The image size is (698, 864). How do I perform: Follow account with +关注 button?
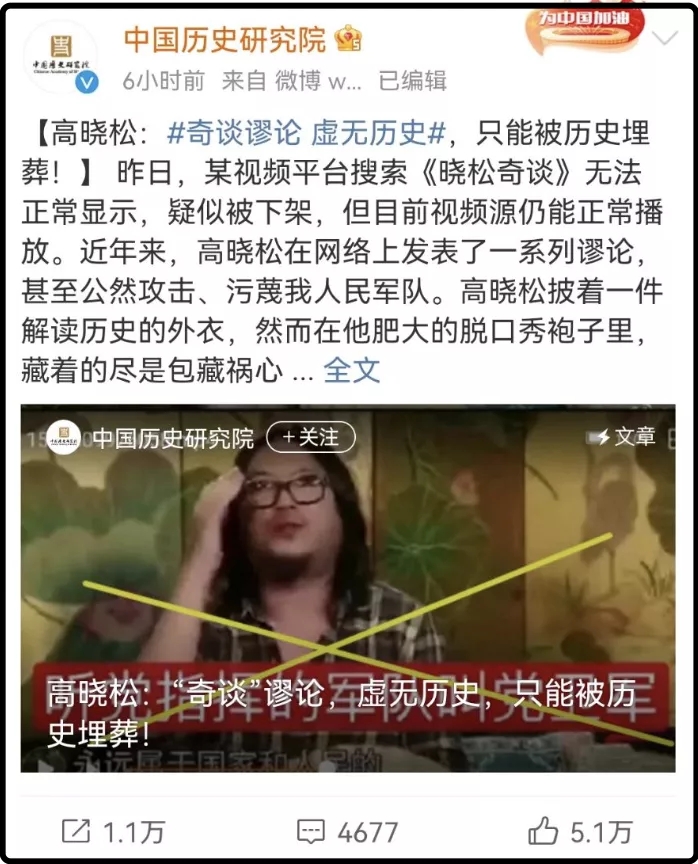click(311, 437)
